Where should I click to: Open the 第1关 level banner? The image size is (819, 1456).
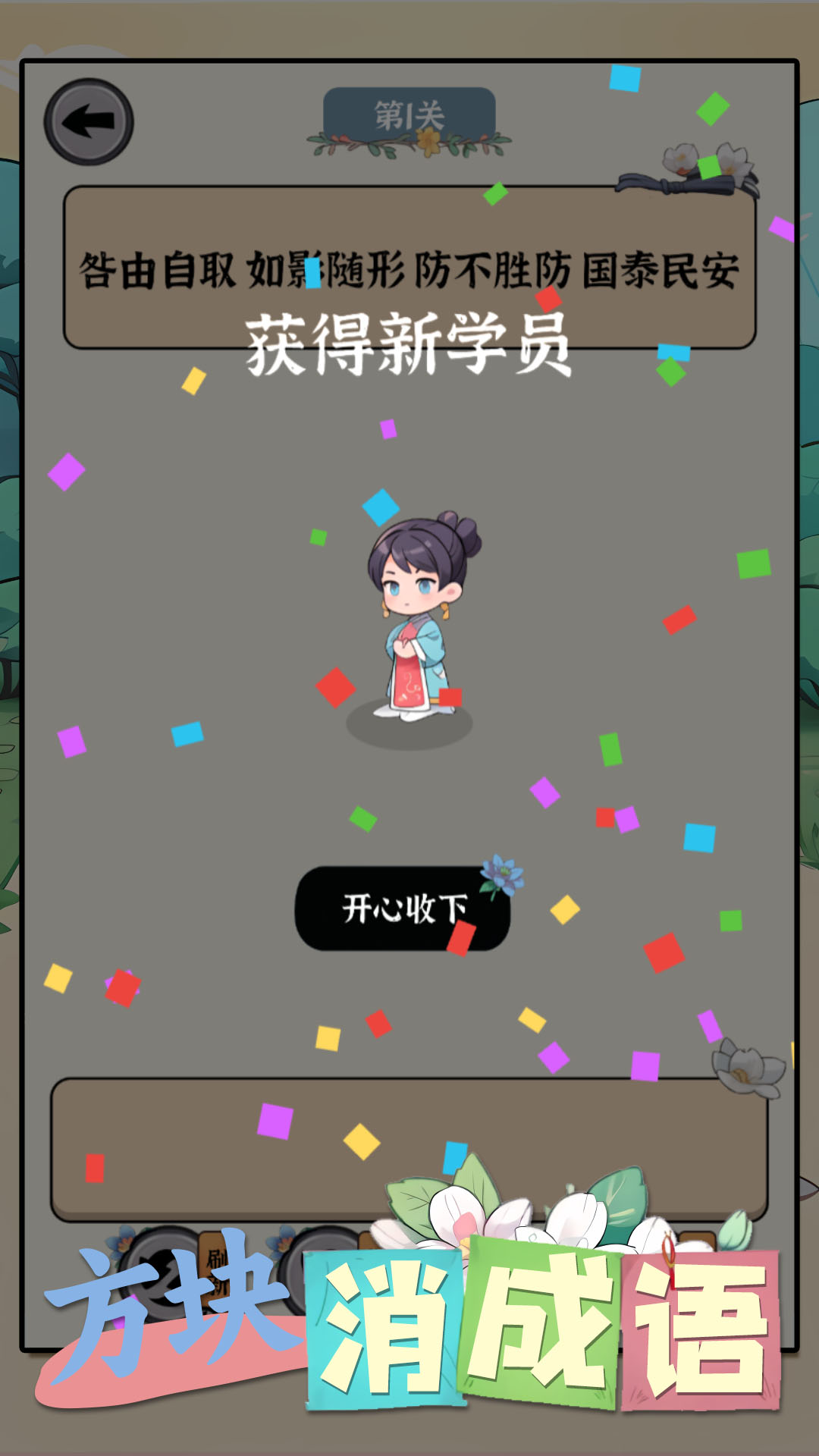pyautogui.click(x=409, y=114)
